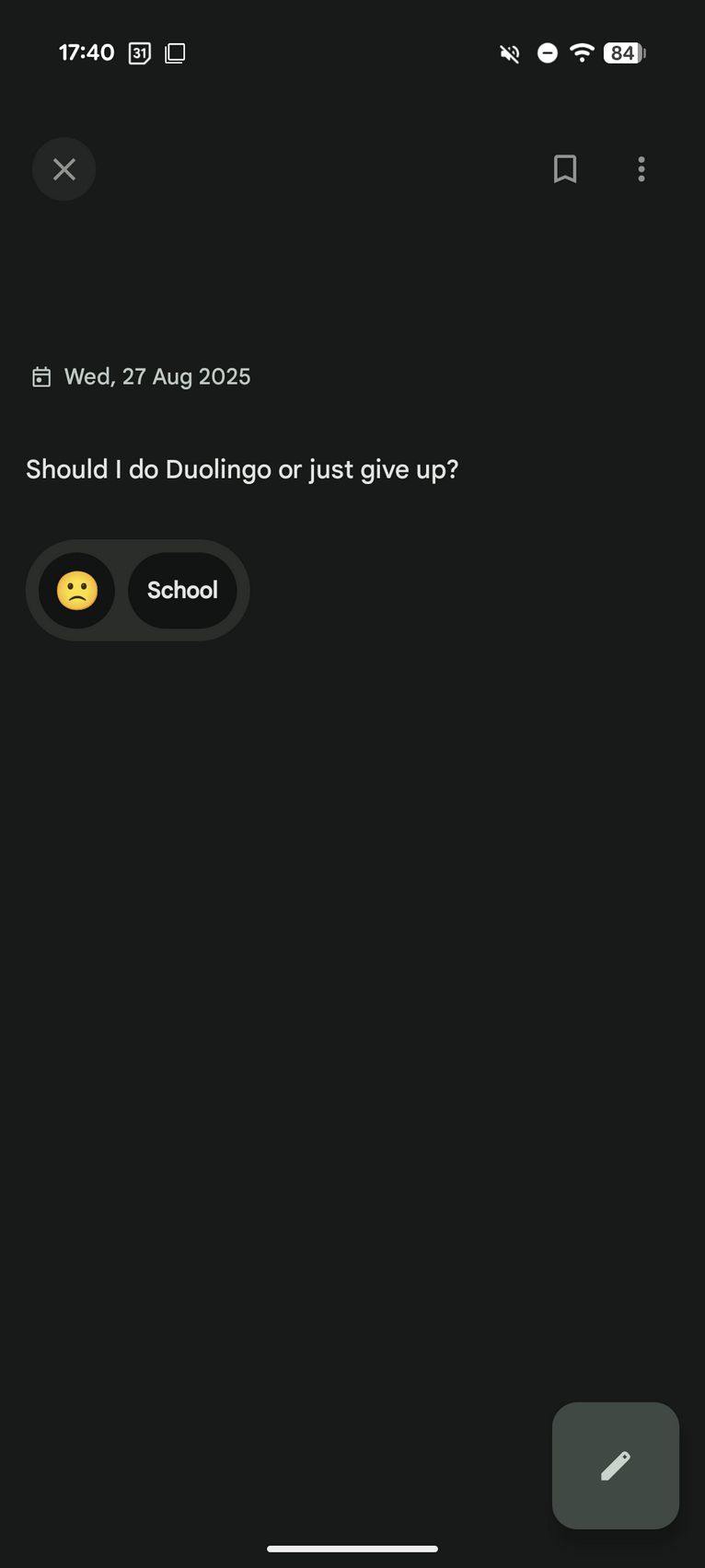This screenshot has width=705, height=1568.
Task: Select the School tag chip
Action: [182, 591]
